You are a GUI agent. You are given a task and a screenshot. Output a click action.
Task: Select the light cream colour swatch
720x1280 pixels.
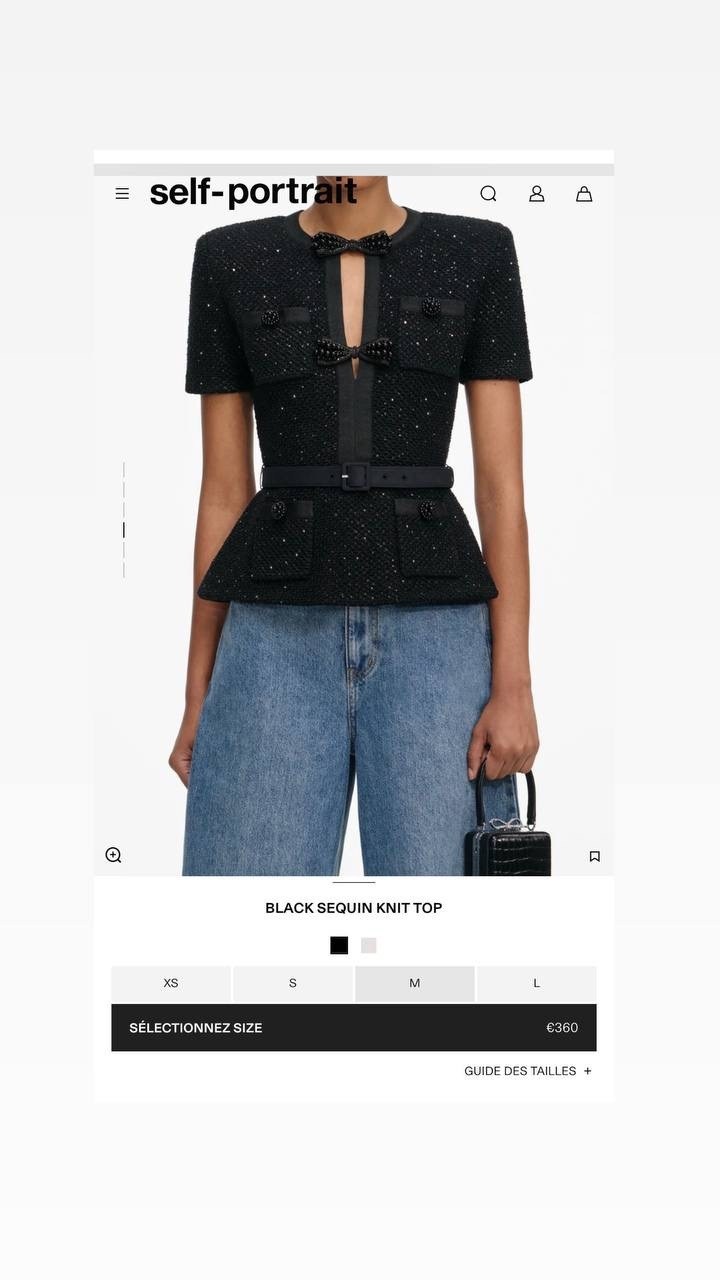[369, 945]
